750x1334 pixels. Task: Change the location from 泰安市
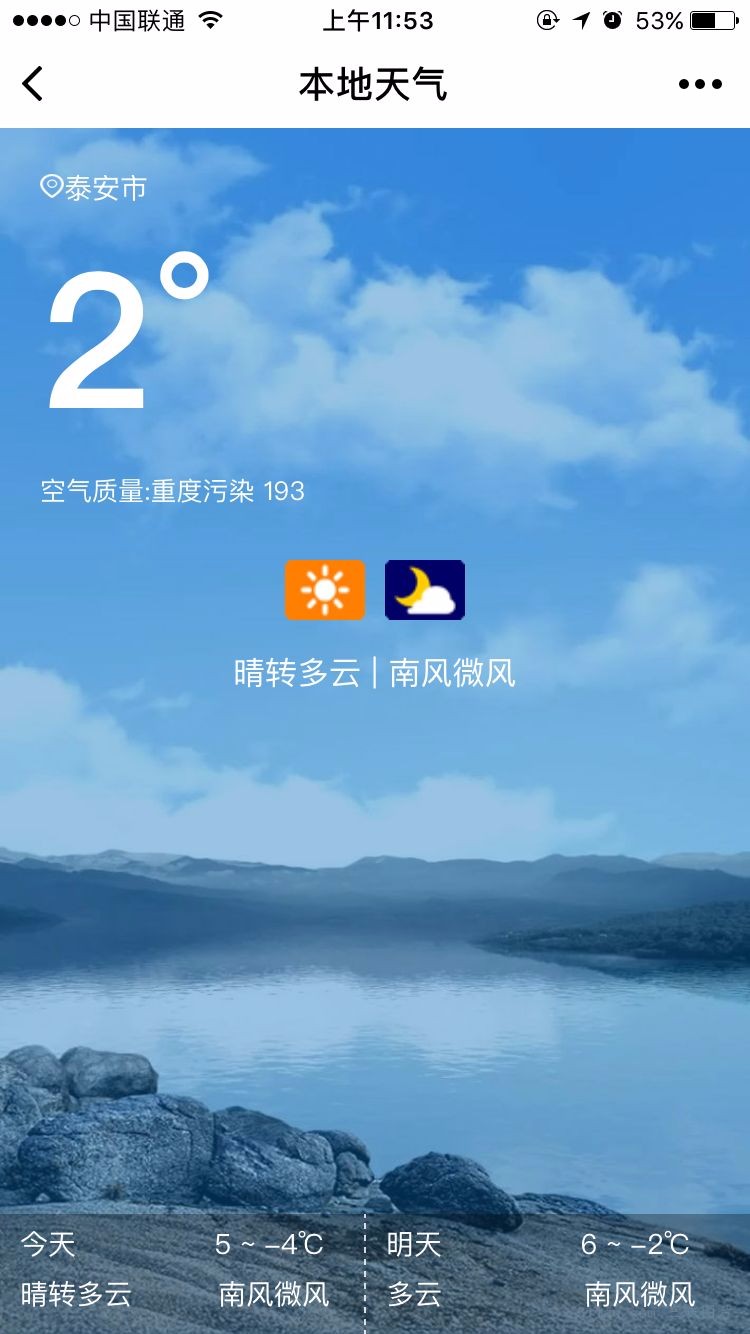pos(94,187)
